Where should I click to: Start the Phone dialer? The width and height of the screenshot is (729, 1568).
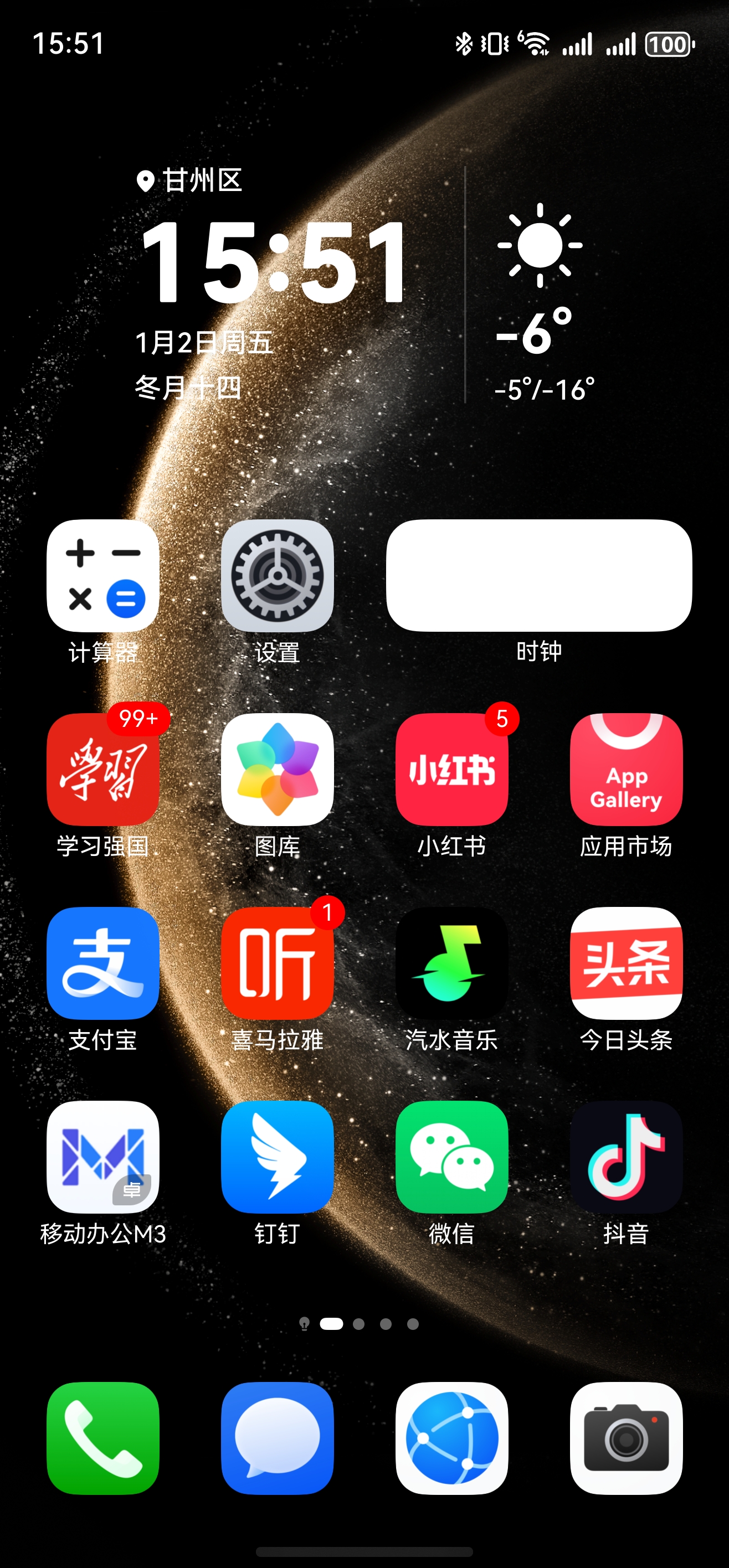[102, 1437]
